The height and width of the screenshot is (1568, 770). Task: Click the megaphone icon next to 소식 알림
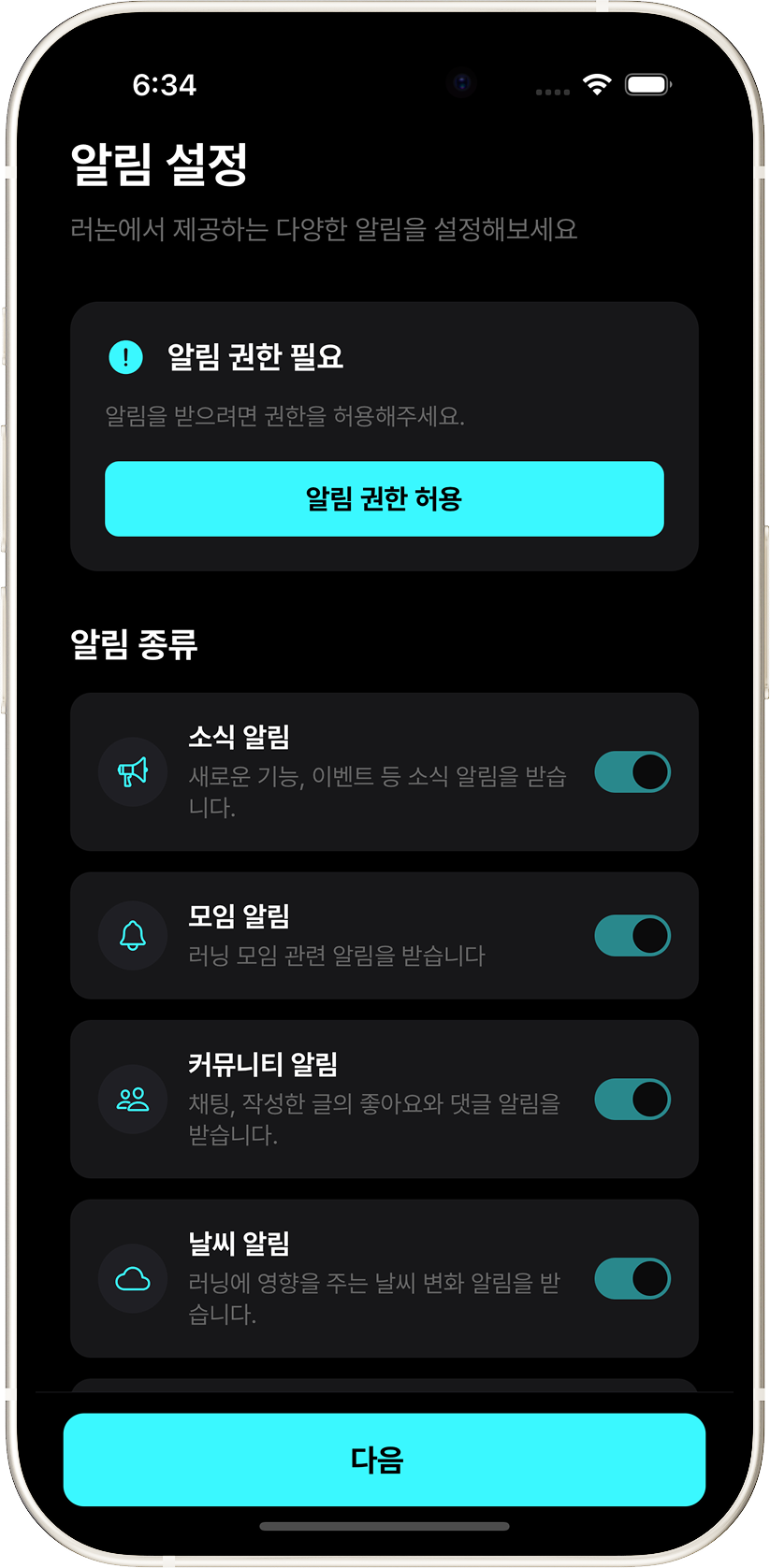(x=132, y=772)
